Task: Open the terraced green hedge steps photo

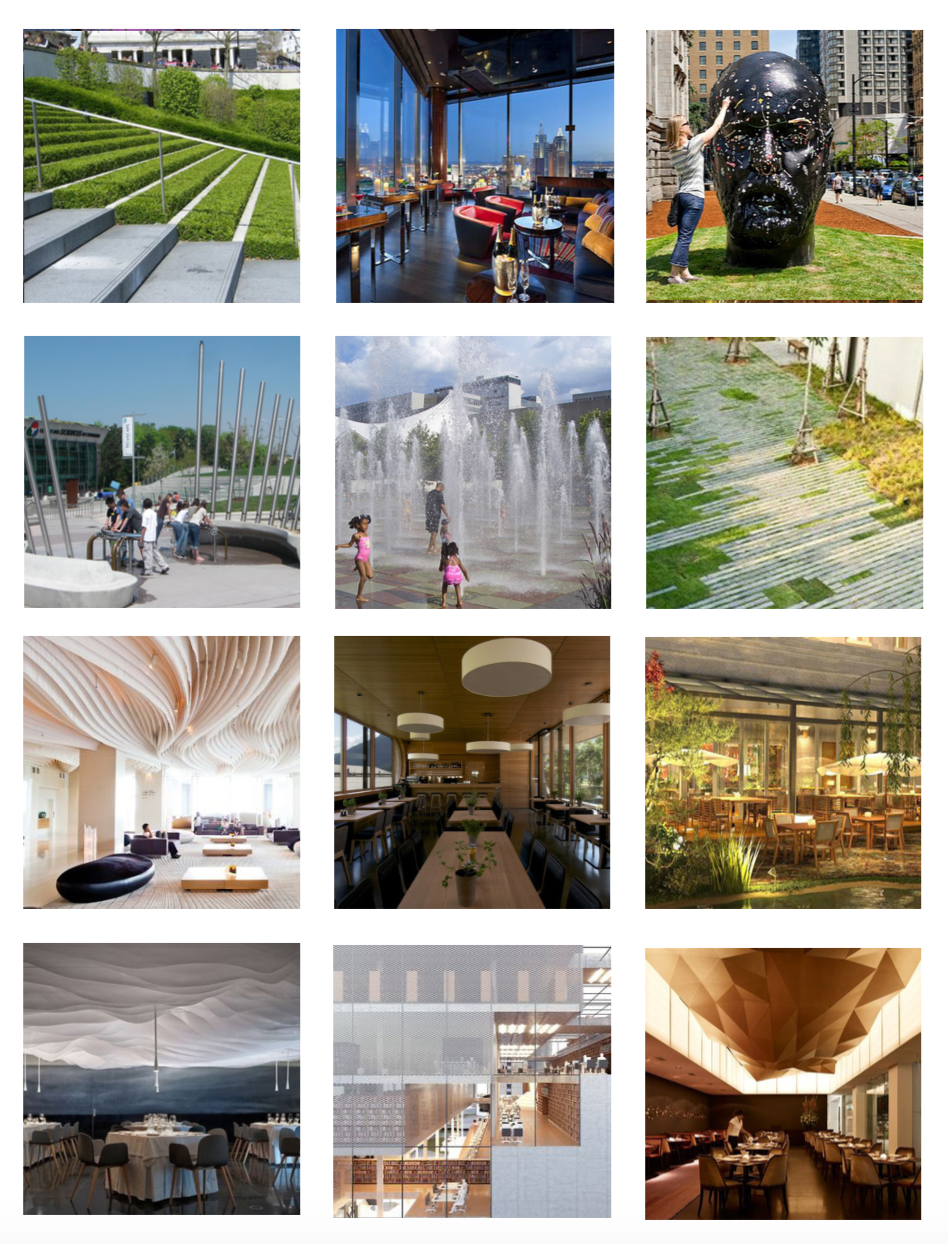Action: (161, 166)
